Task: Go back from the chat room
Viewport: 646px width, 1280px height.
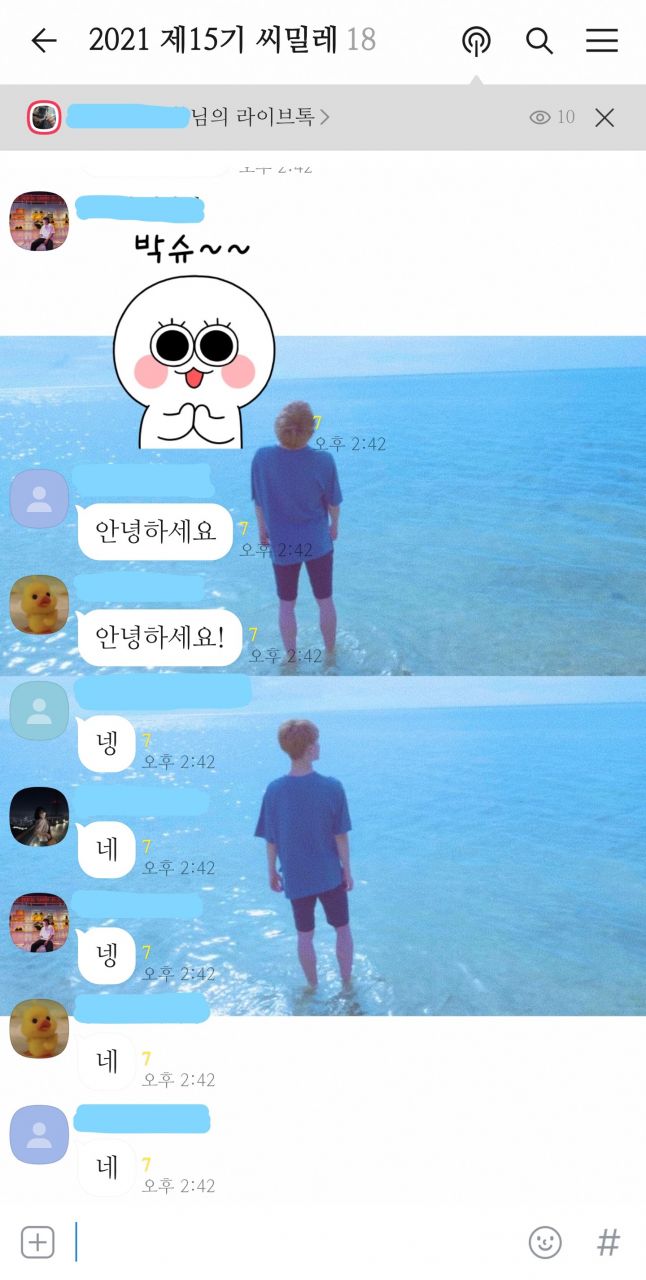Action: point(44,41)
